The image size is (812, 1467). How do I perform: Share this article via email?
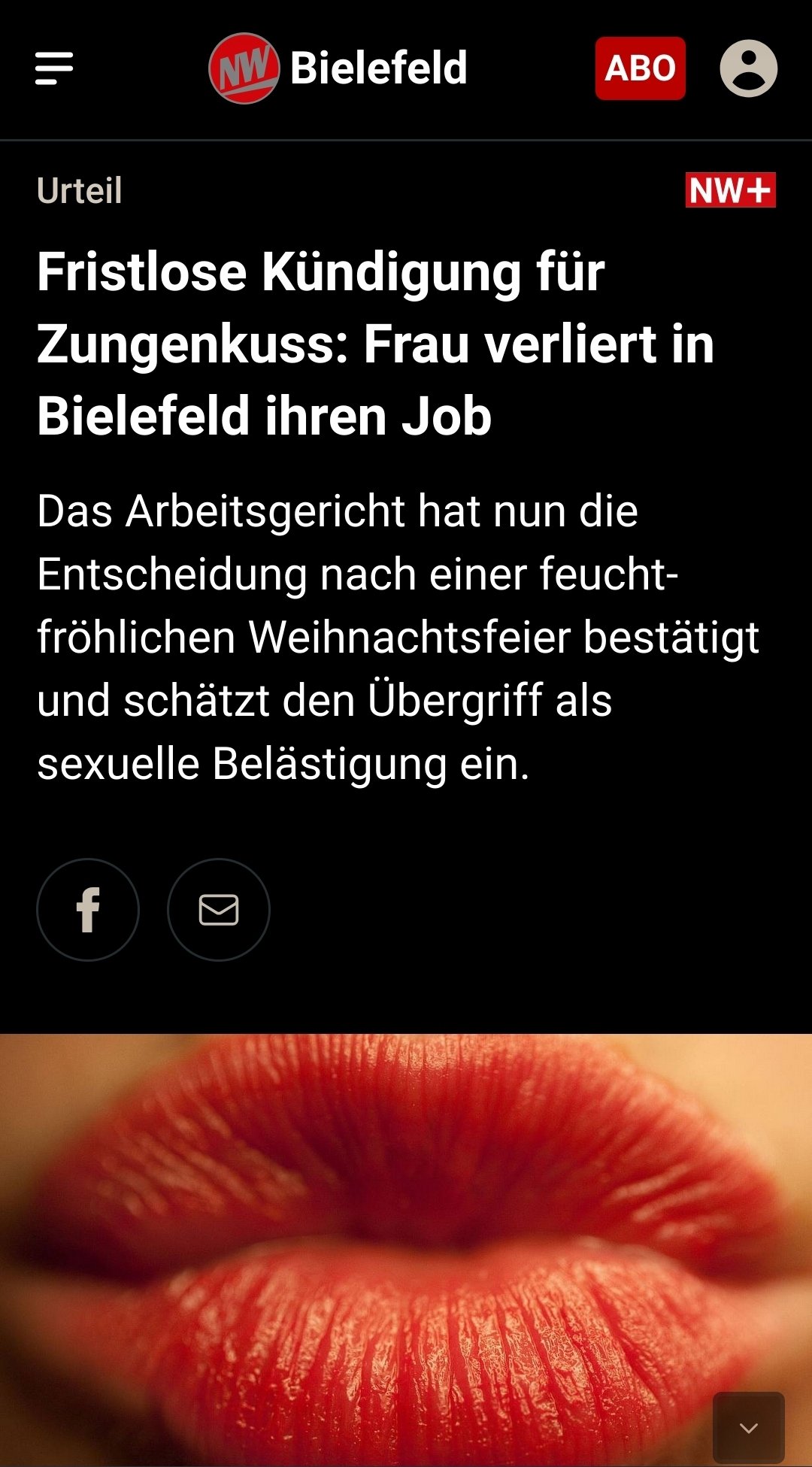point(219,910)
